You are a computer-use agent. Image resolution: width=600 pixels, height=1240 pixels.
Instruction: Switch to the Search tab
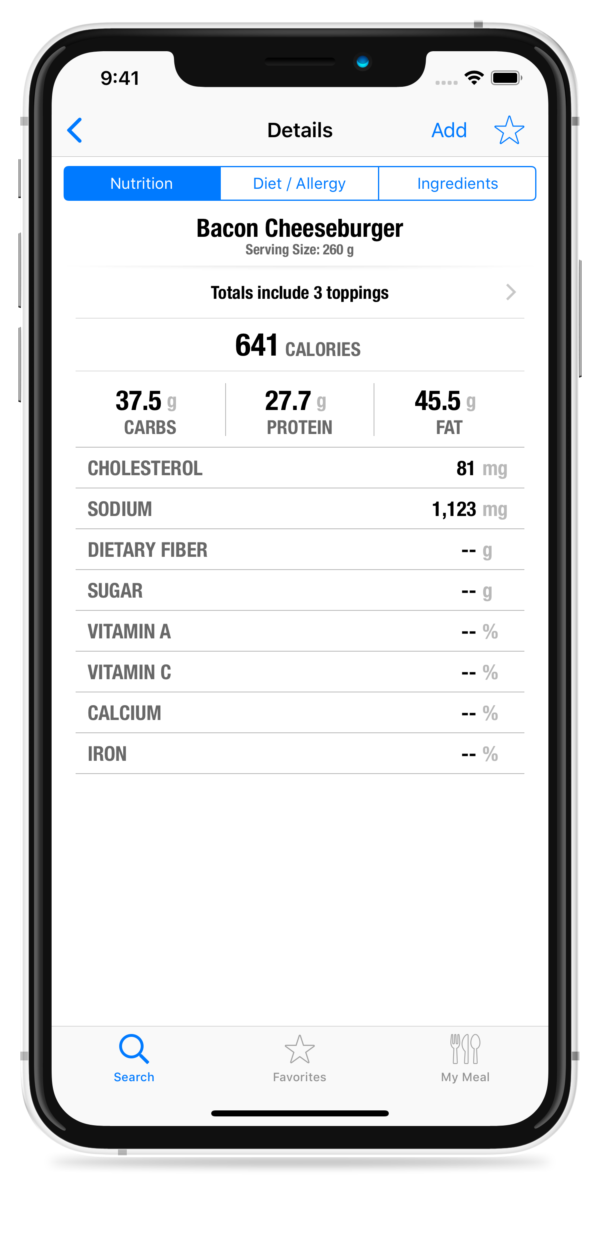pyautogui.click(x=134, y=1059)
